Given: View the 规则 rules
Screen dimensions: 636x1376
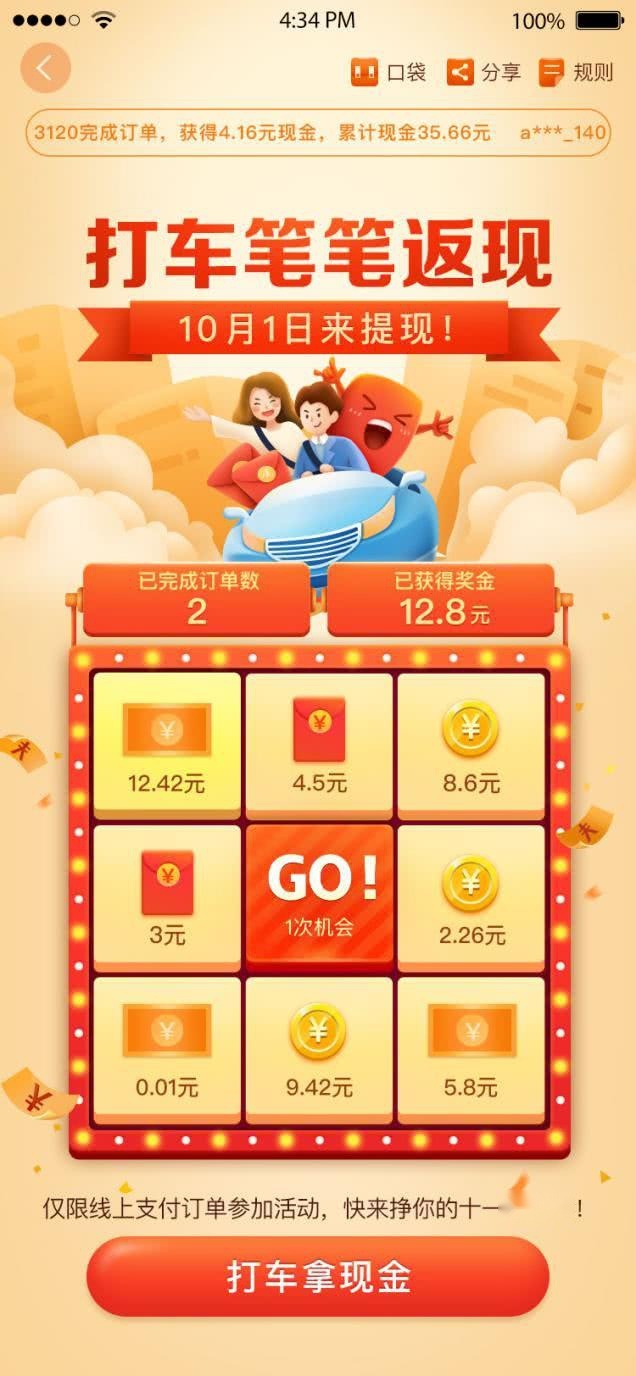Looking at the screenshot, I should pyautogui.click(x=576, y=72).
